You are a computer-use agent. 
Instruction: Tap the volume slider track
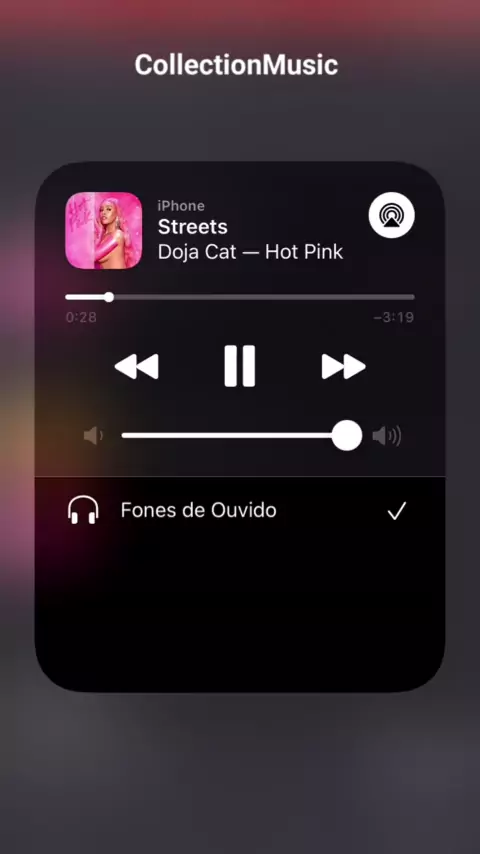point(241,435)
